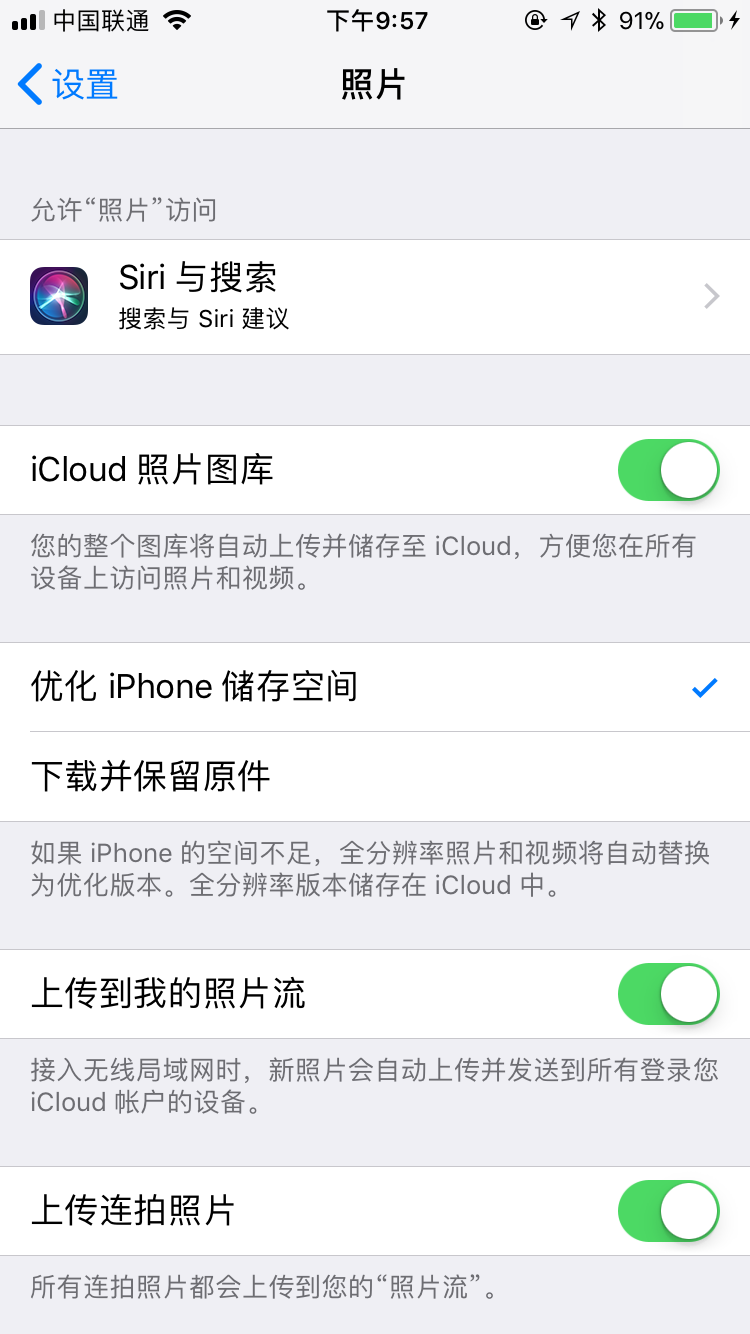Open Siri 与搜索 settings
750x1334 pixels.
pyautogui.click(x=375, y=296)
